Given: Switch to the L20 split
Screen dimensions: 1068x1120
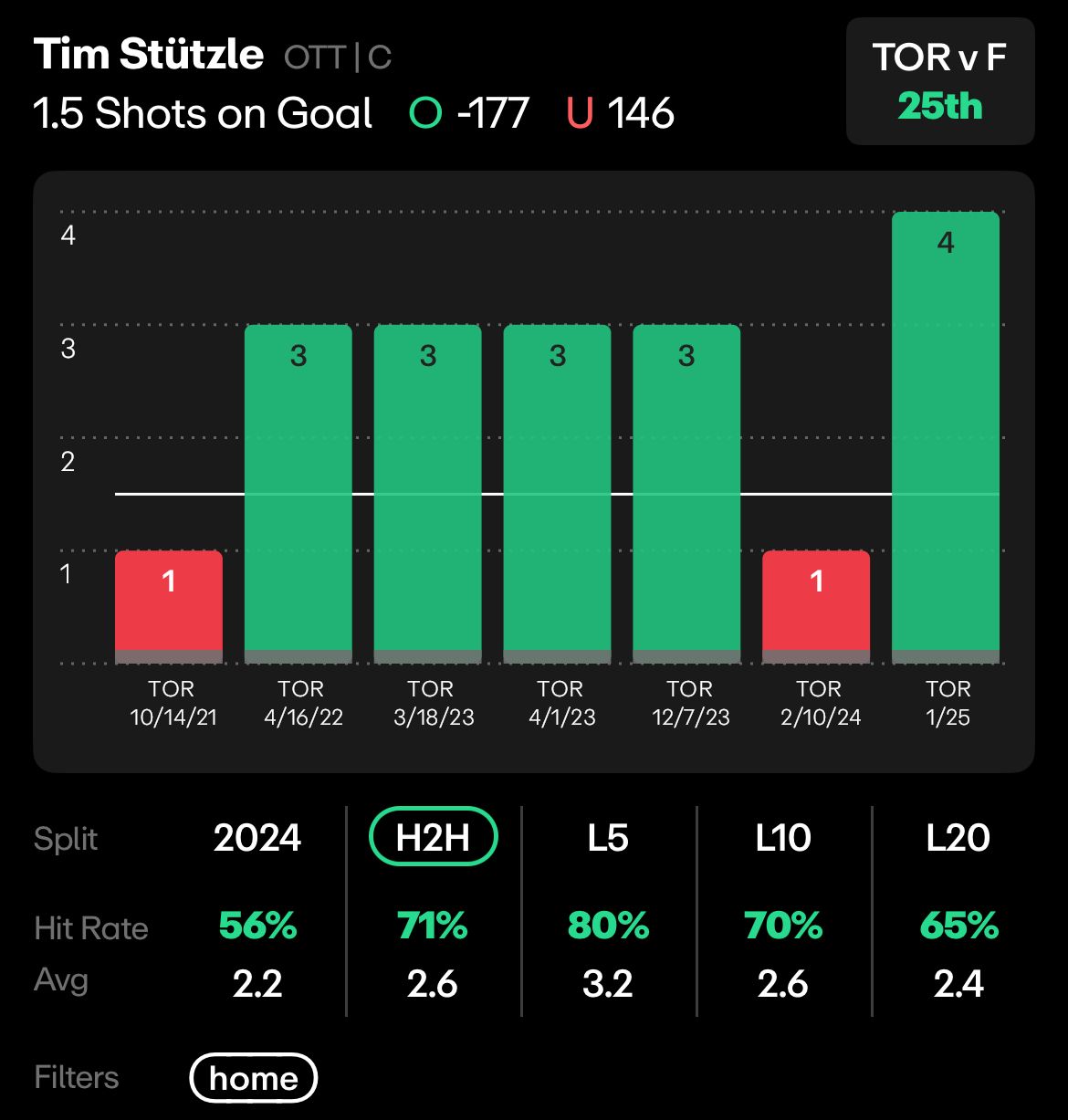Looking at the screenshot, I should 958,837.
